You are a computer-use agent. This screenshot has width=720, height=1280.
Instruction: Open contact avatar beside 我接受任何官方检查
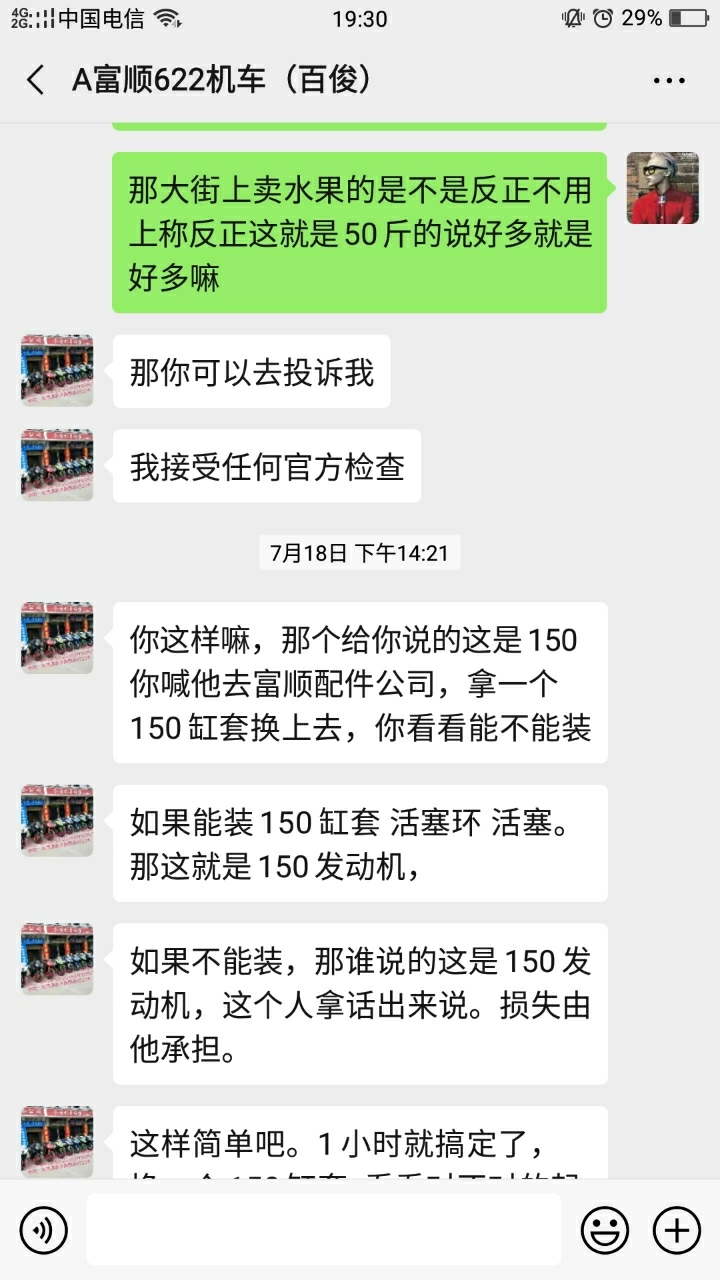(x=57, y=465)
